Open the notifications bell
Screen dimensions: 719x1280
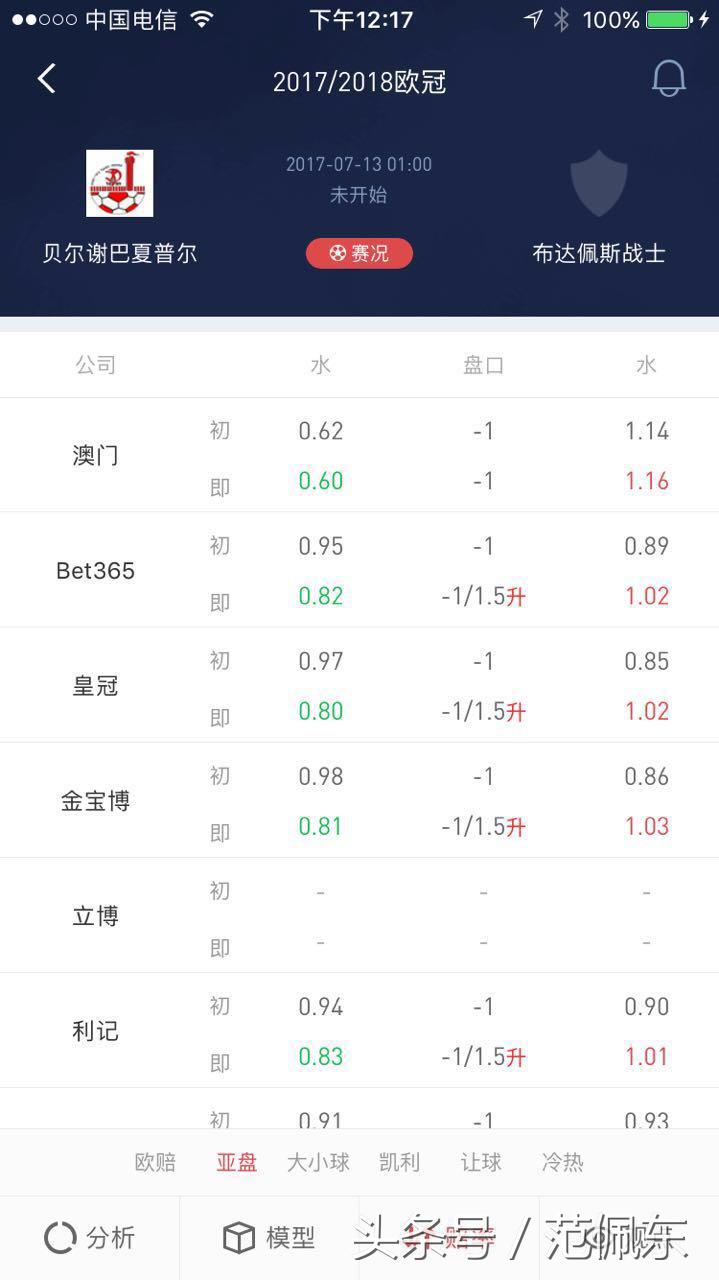(x=668, y=79)
